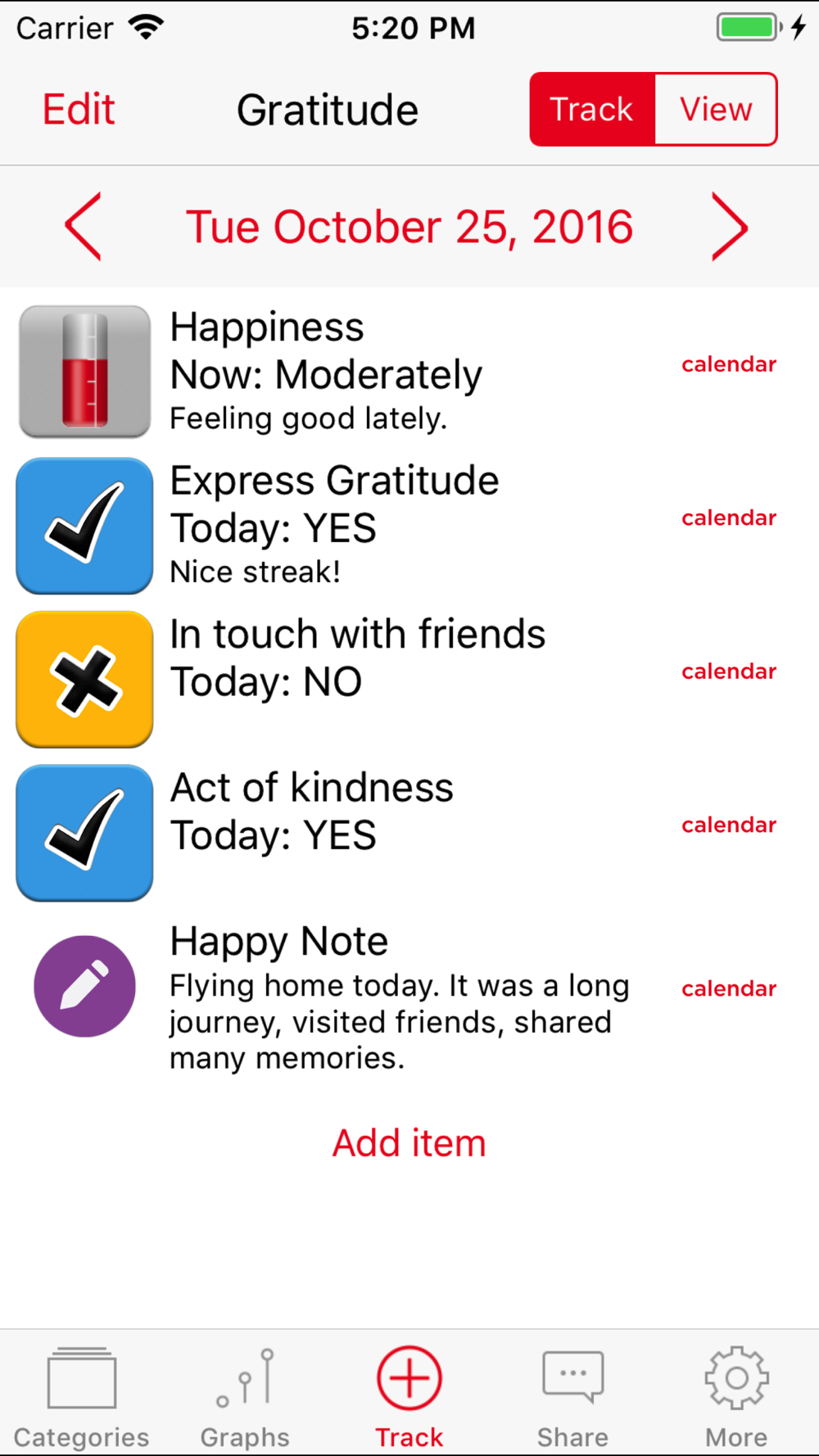Open the More tab
Screen dimensions: 819x1456
click(x=736, y=1398)
